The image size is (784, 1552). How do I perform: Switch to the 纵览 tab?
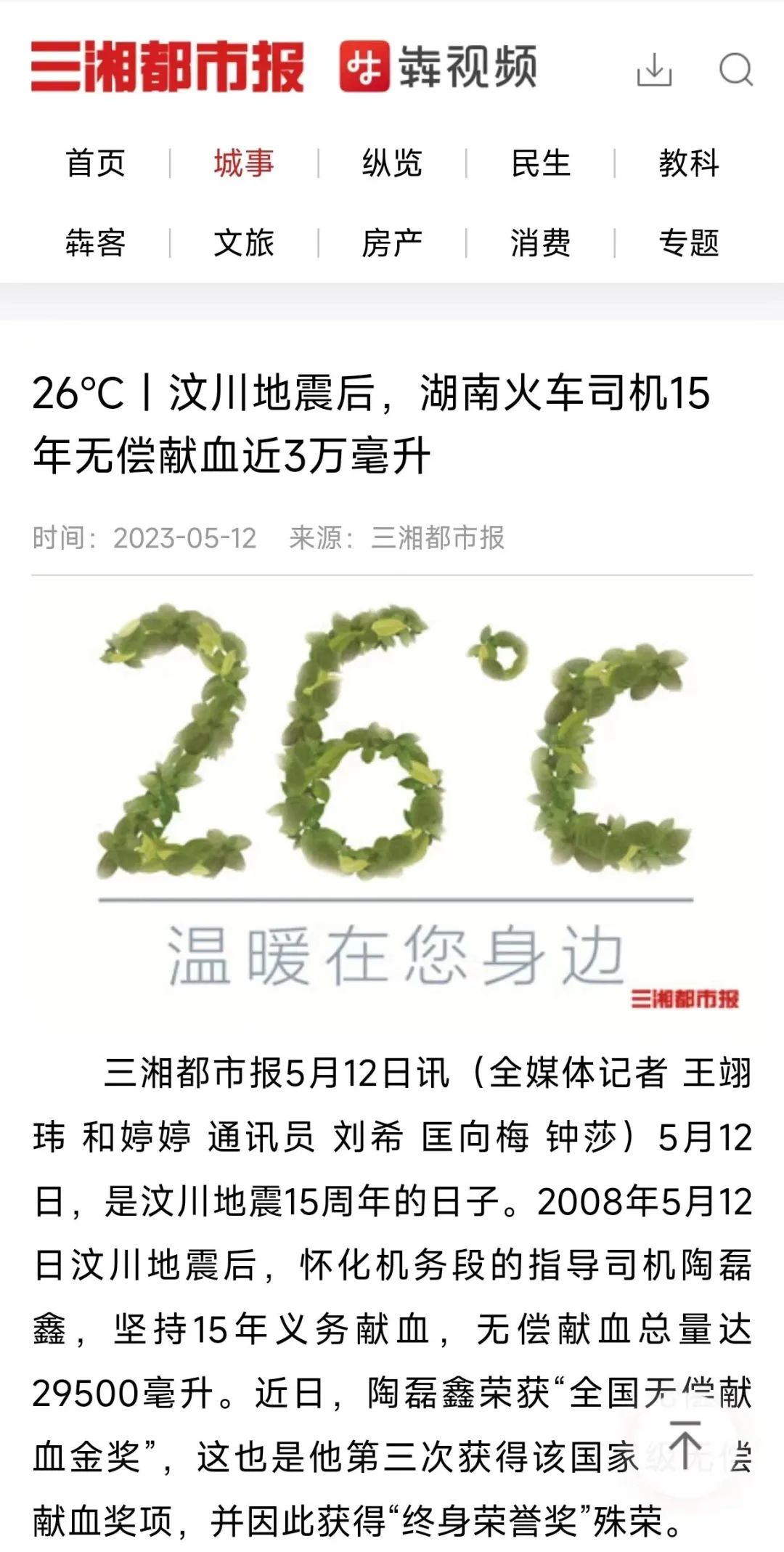coord(392,163)
